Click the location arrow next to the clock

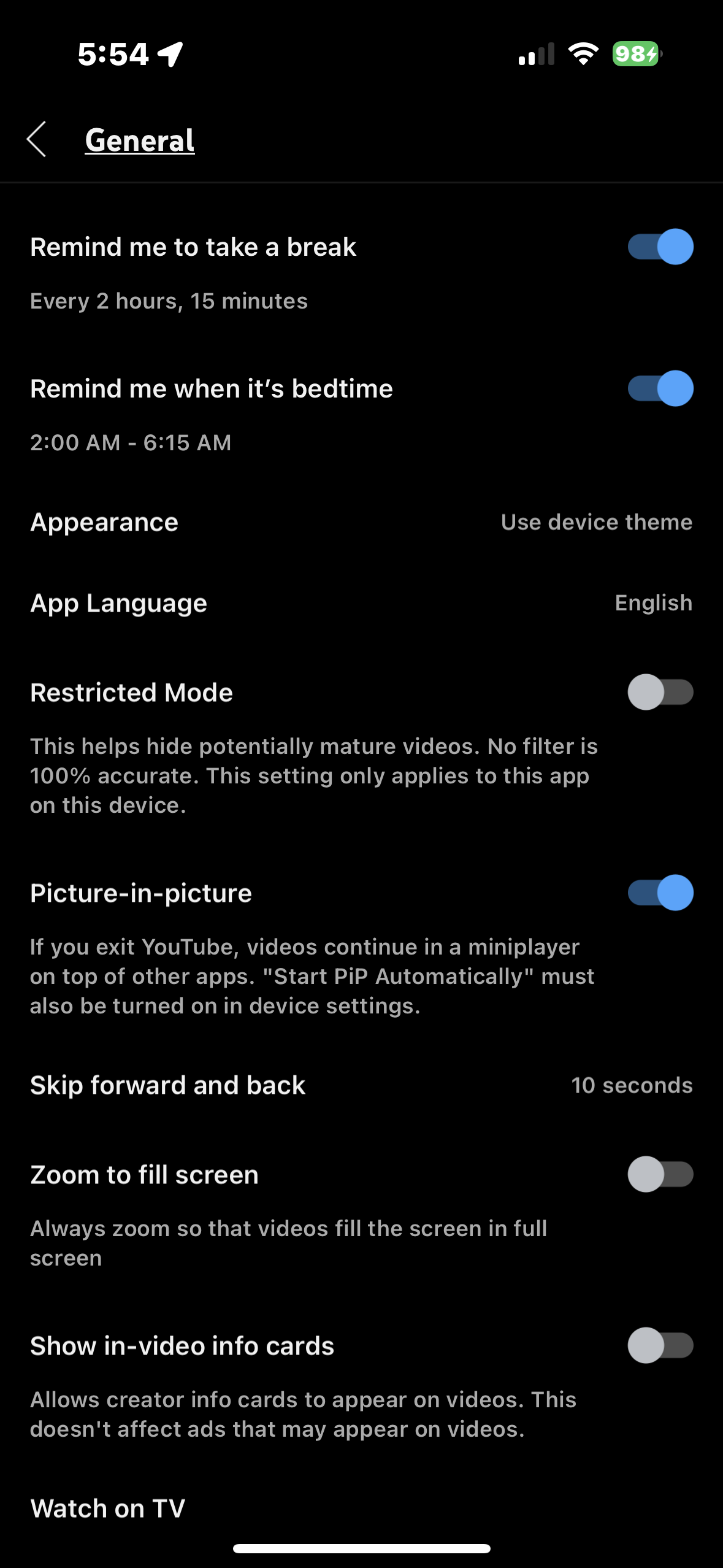[x=171, y=54]
